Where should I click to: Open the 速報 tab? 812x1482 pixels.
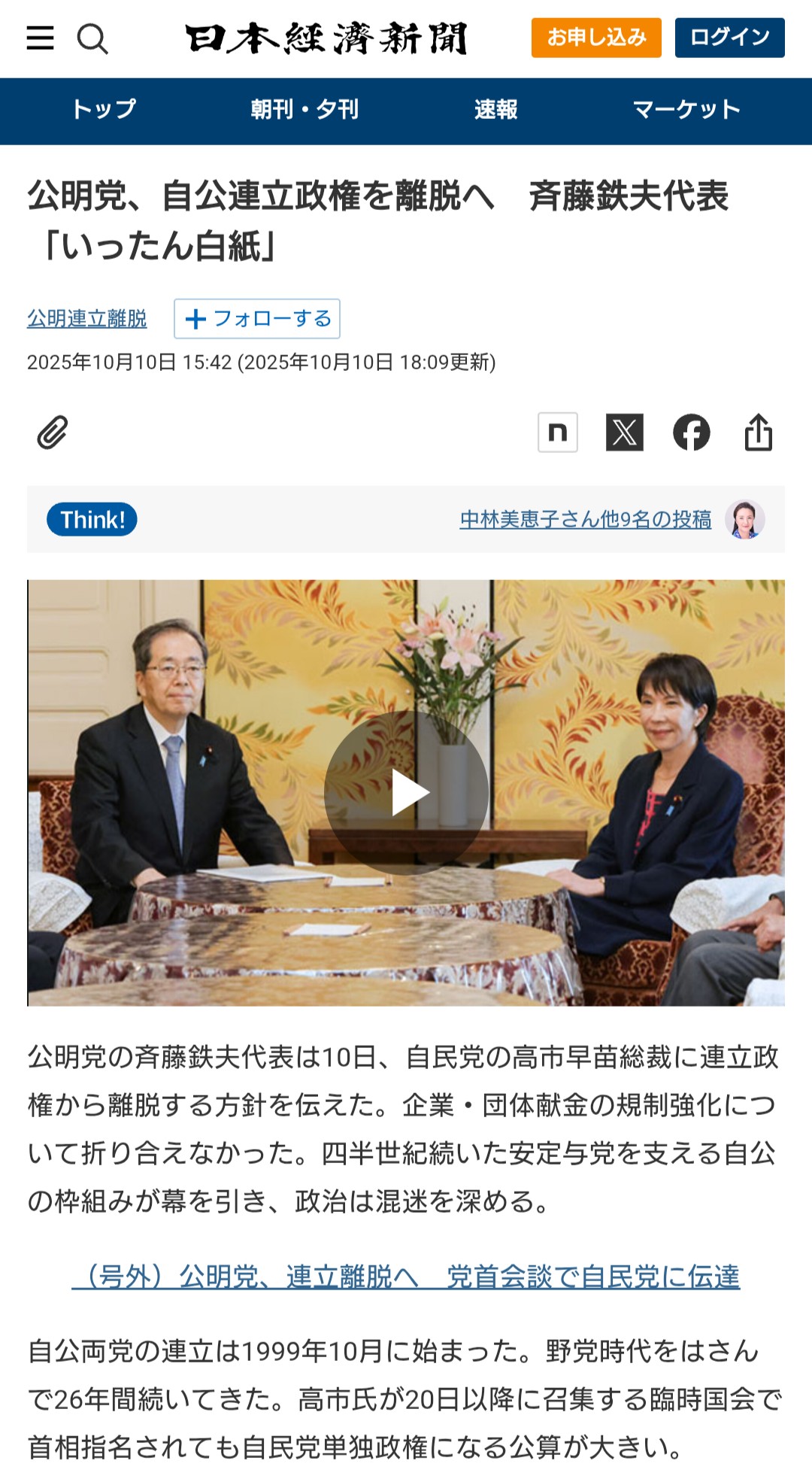[495, 110]
